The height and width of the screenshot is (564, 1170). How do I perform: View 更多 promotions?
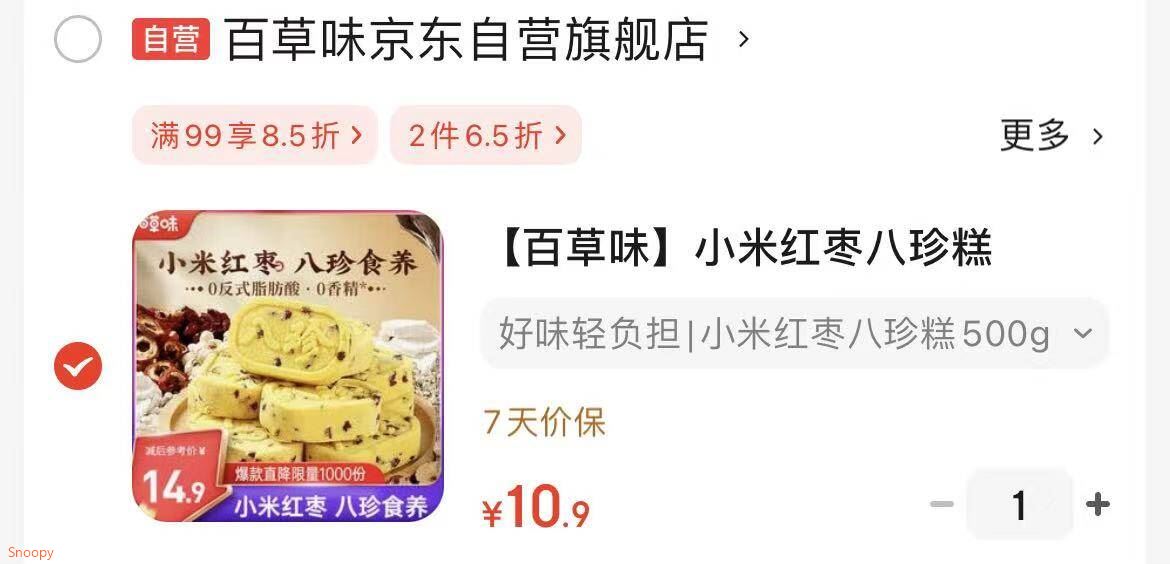pyautogui.click(x=1051, y=136)
